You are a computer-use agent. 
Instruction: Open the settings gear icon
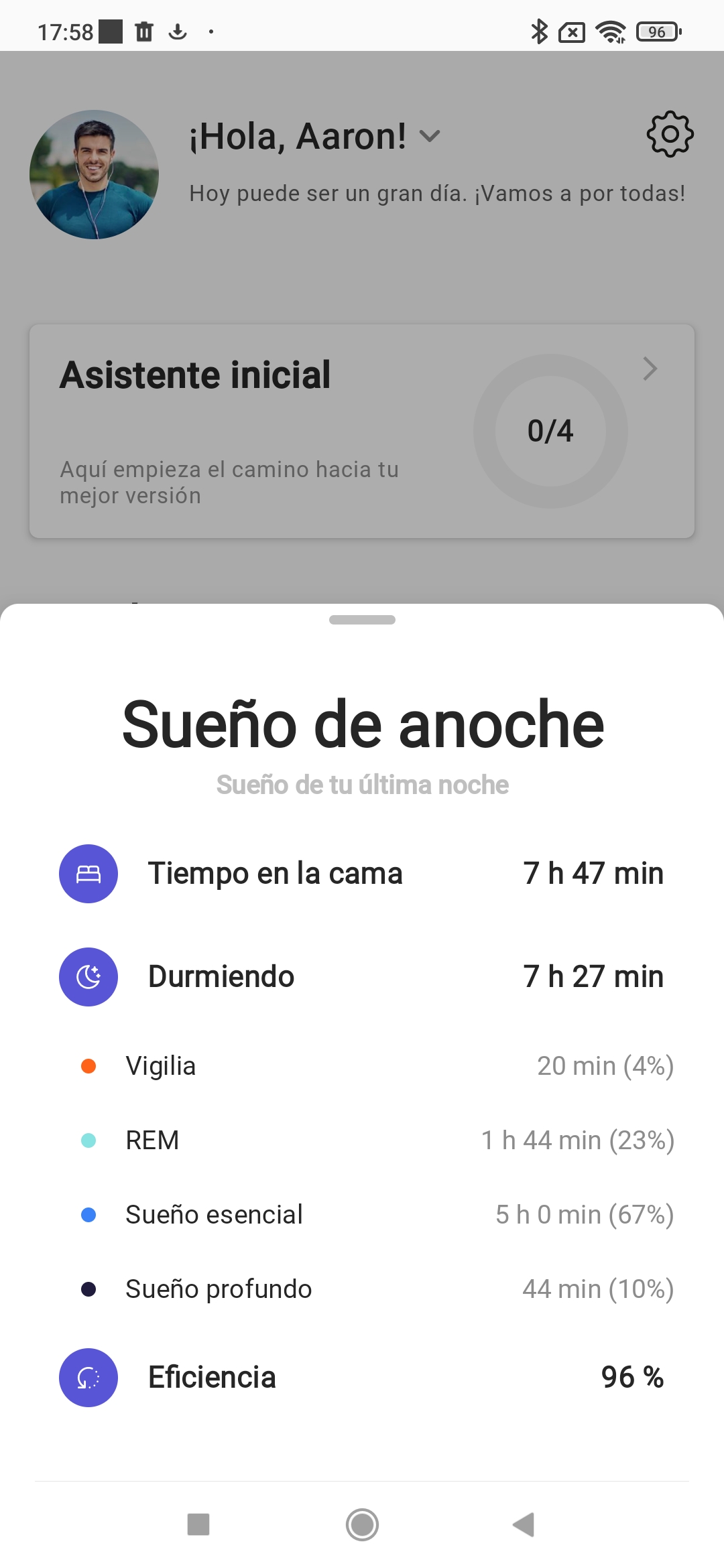tap(670, 135)
